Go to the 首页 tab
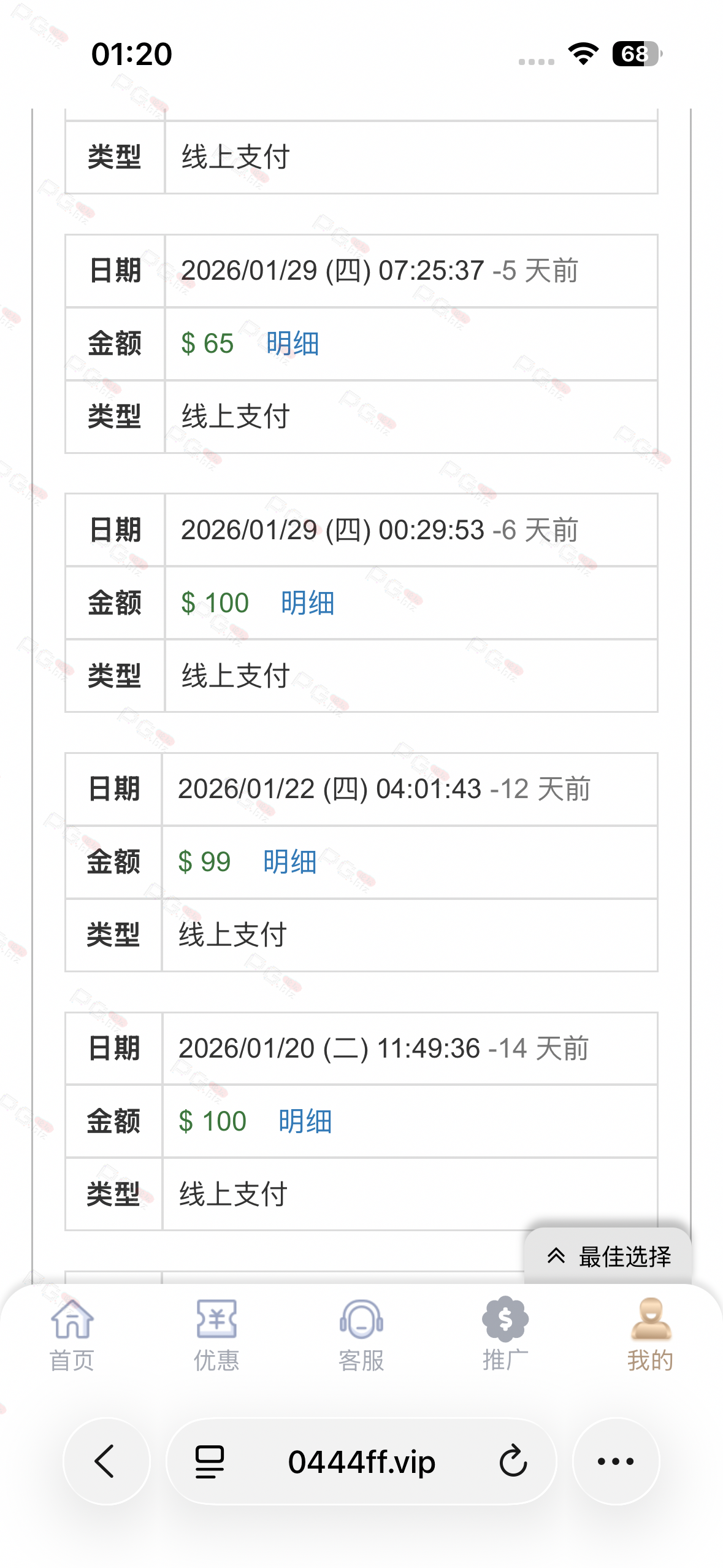723x1568 pixels. point(72,1334)
